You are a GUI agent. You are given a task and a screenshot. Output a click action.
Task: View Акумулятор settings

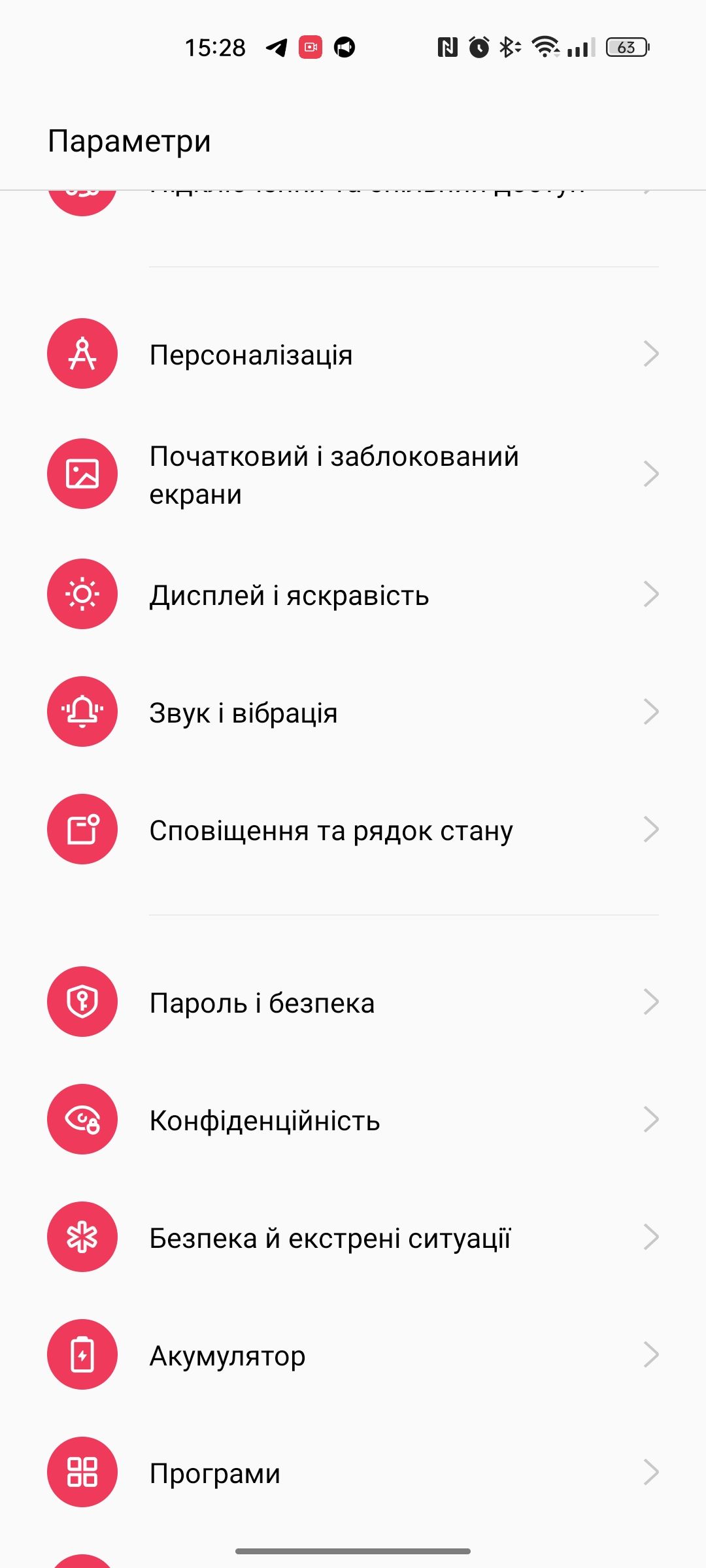[x=353, y=1355]
